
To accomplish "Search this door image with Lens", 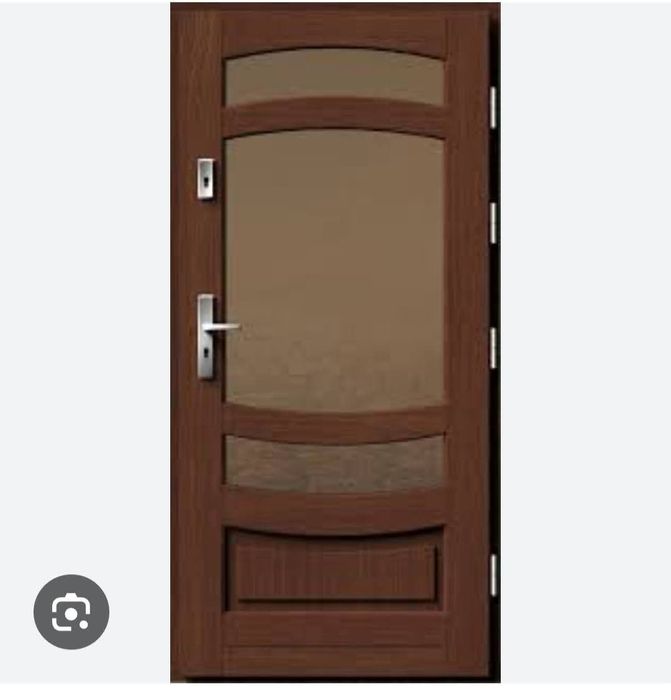I will (x=71, y=611).
